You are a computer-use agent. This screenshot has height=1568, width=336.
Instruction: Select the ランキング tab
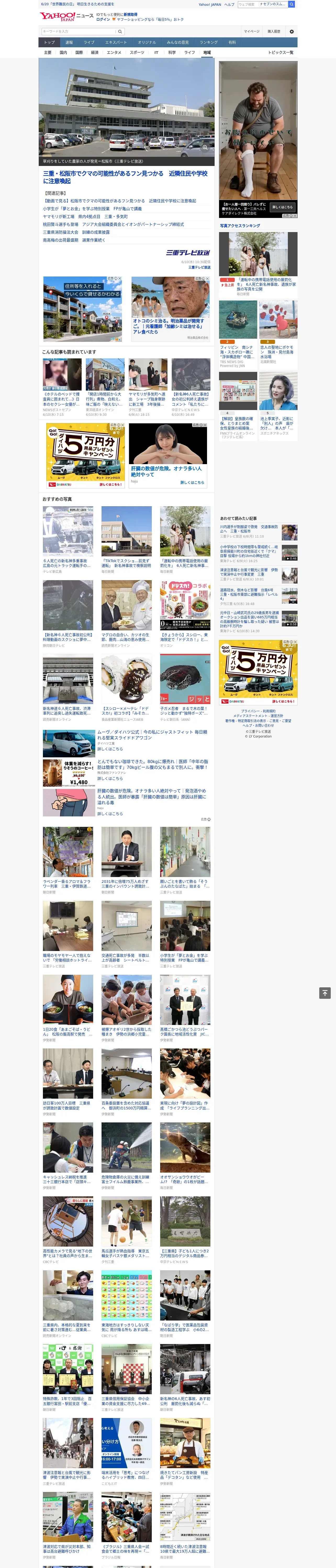click(209, 43)
